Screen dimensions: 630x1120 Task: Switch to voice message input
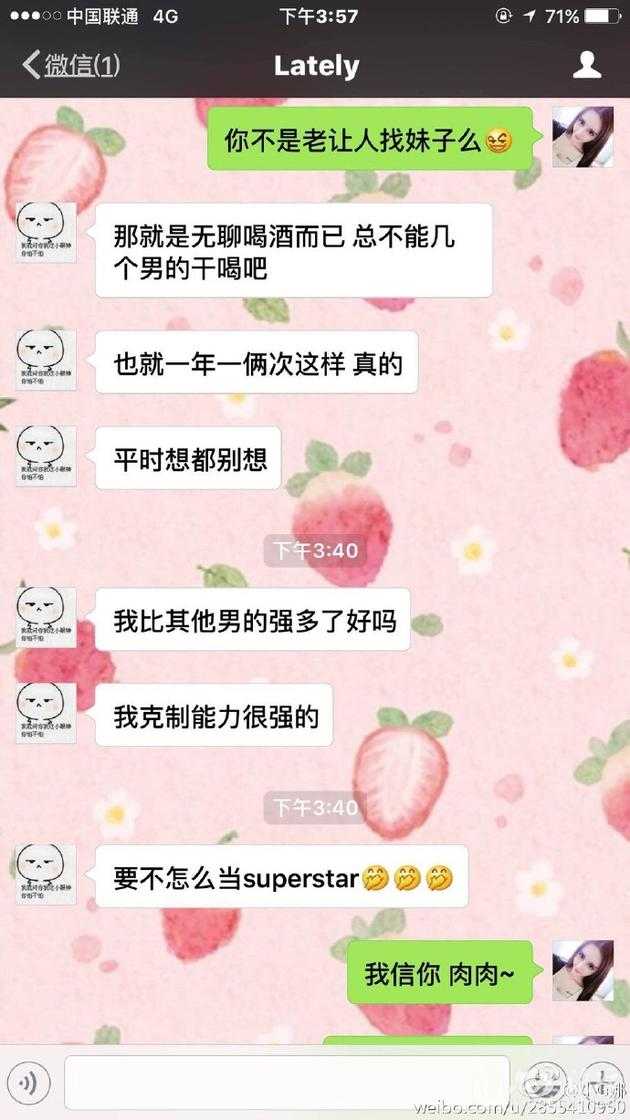(x=30, y=1081)
